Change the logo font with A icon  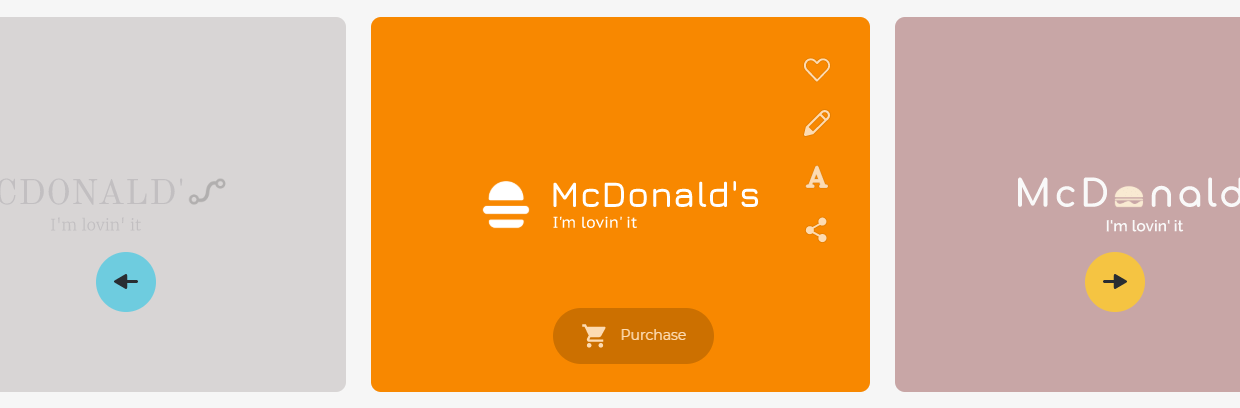pos(817,178)
